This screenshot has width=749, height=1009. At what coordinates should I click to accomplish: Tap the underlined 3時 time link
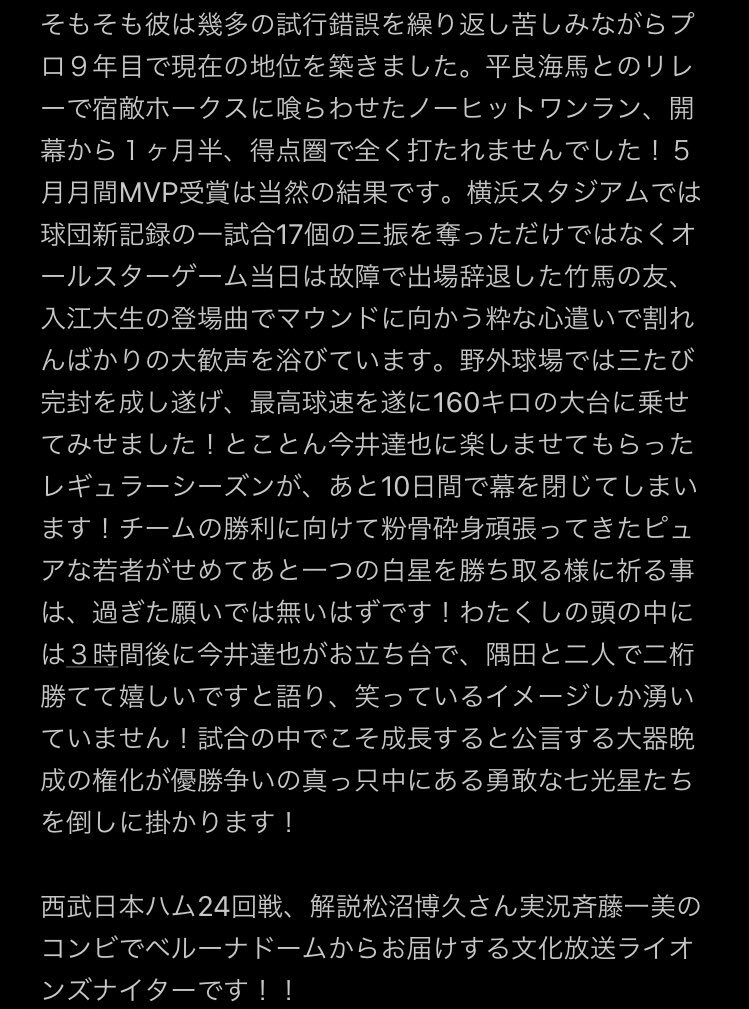tap(93, 655)
